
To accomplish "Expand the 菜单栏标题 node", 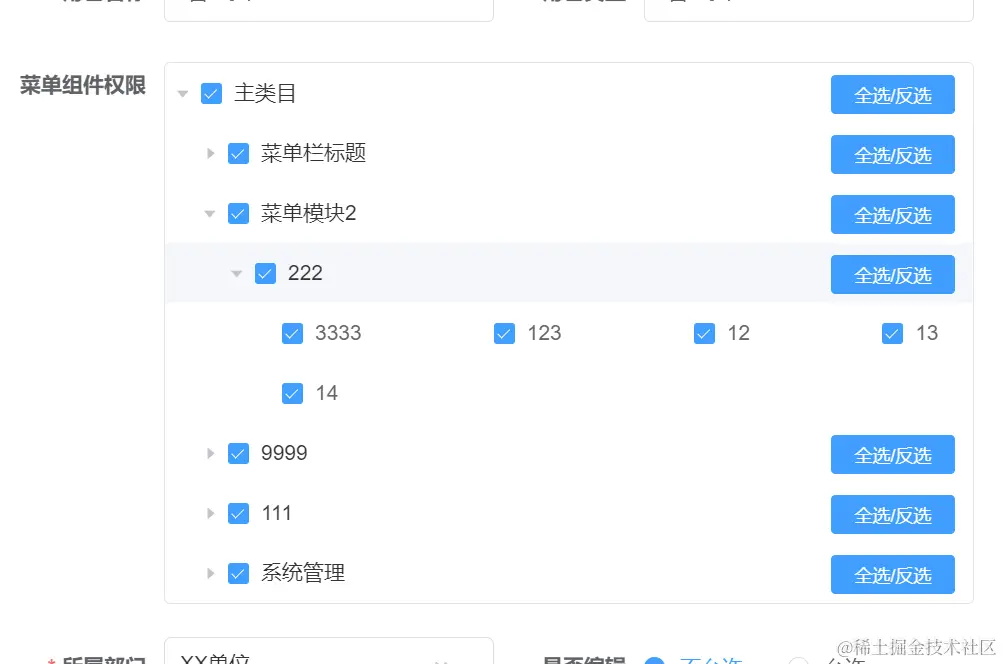I will (x=210, y=153).
